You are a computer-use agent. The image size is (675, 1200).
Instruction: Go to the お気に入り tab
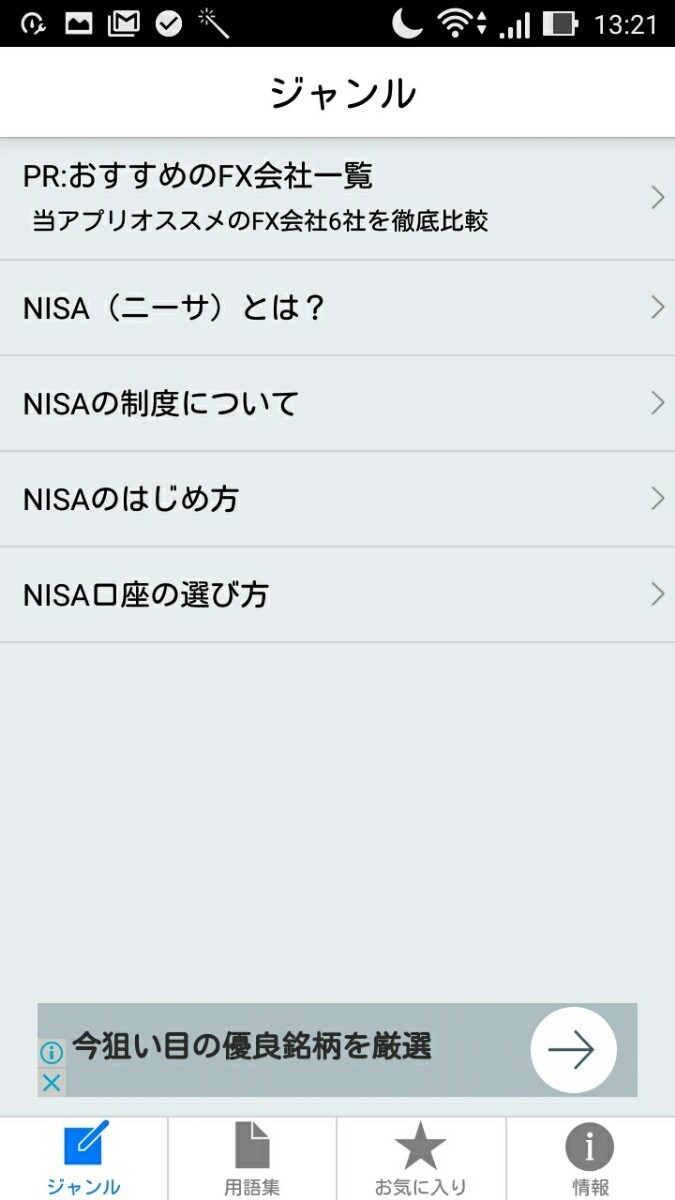coord(421,1159)
